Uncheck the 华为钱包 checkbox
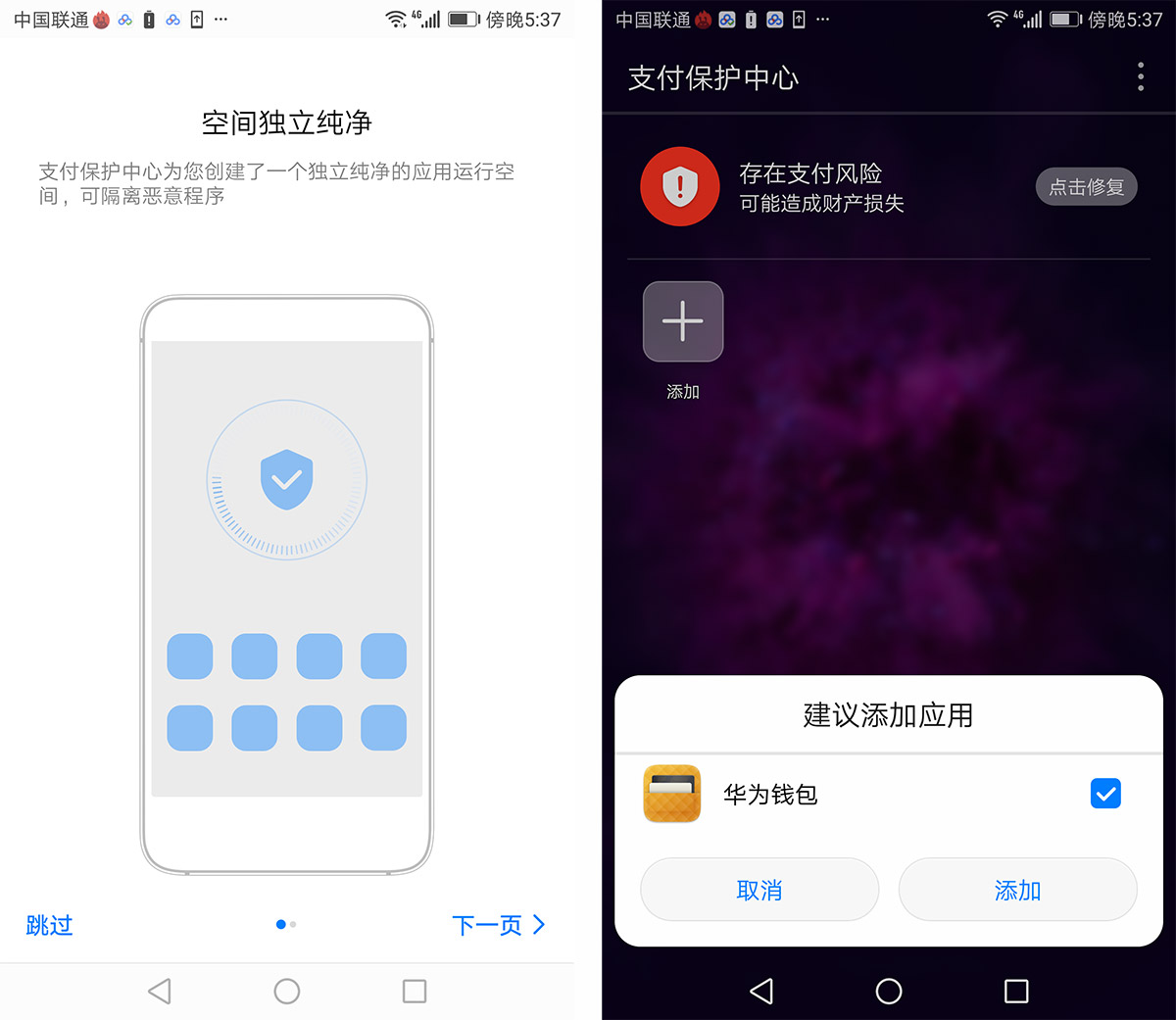Screen dimensions: 1176x1020 (x=1105, y=794)
